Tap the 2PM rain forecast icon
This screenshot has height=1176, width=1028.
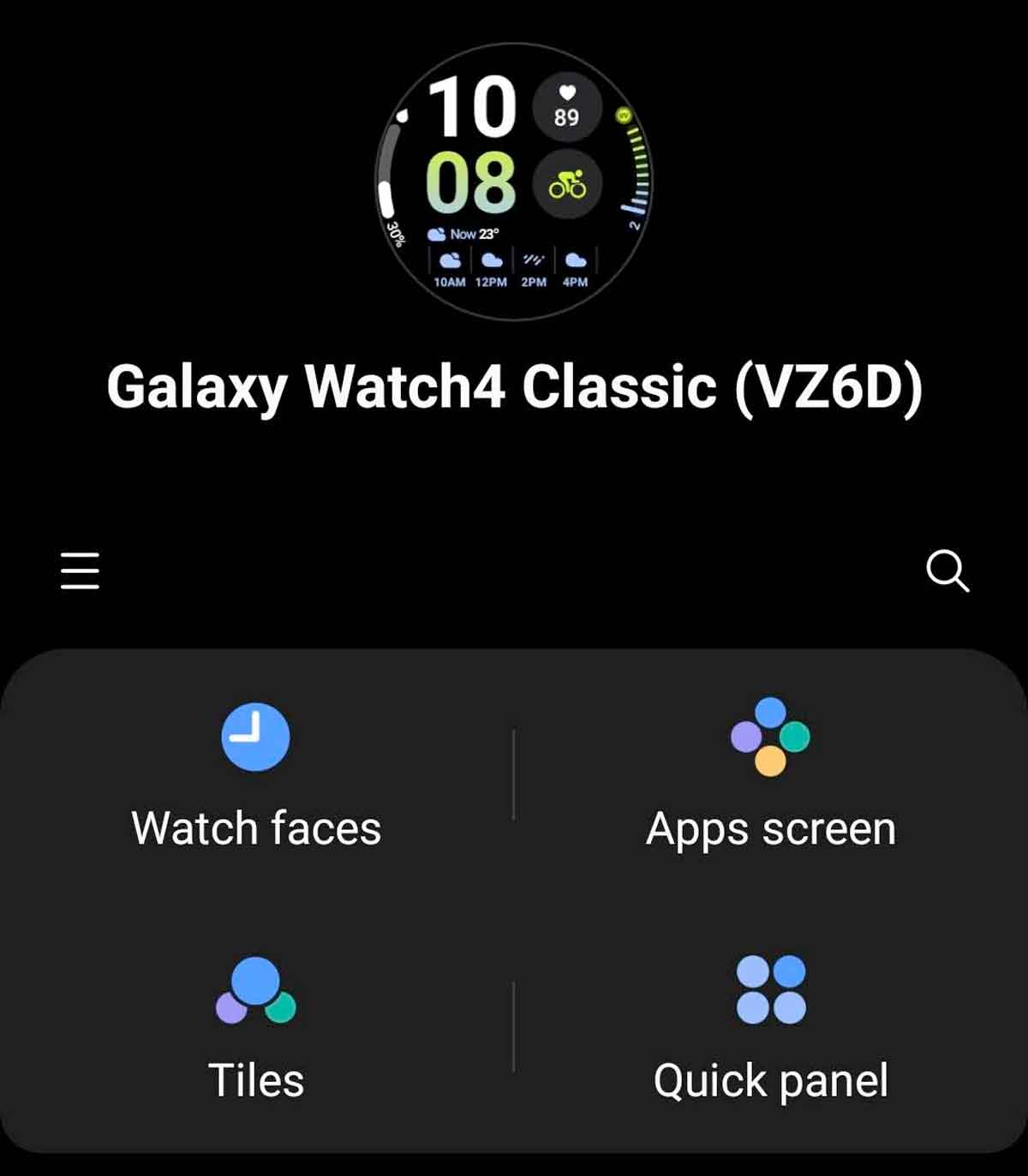pos(532,260)
